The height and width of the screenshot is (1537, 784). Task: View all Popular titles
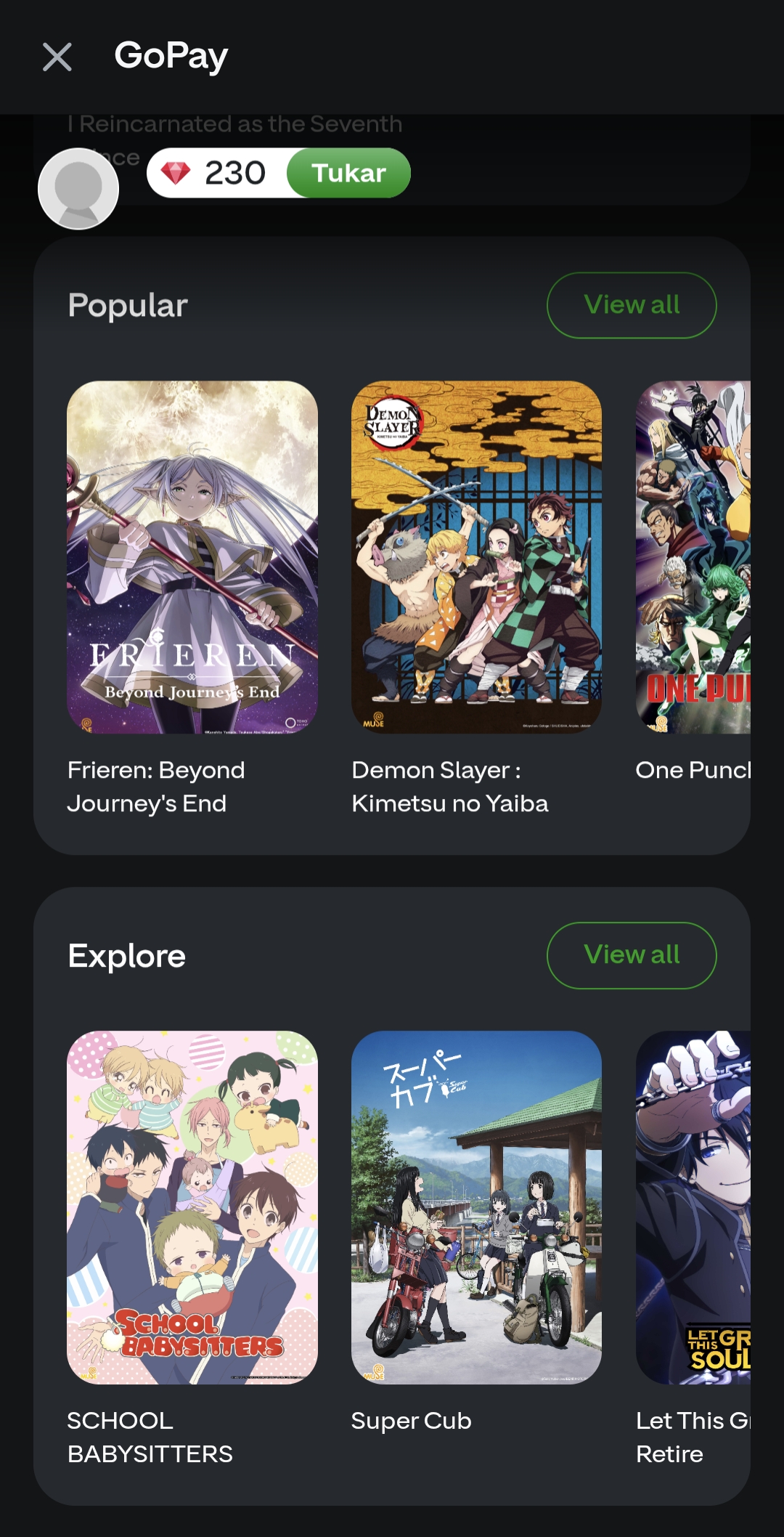pyautogui.click(x=631, y=305)
